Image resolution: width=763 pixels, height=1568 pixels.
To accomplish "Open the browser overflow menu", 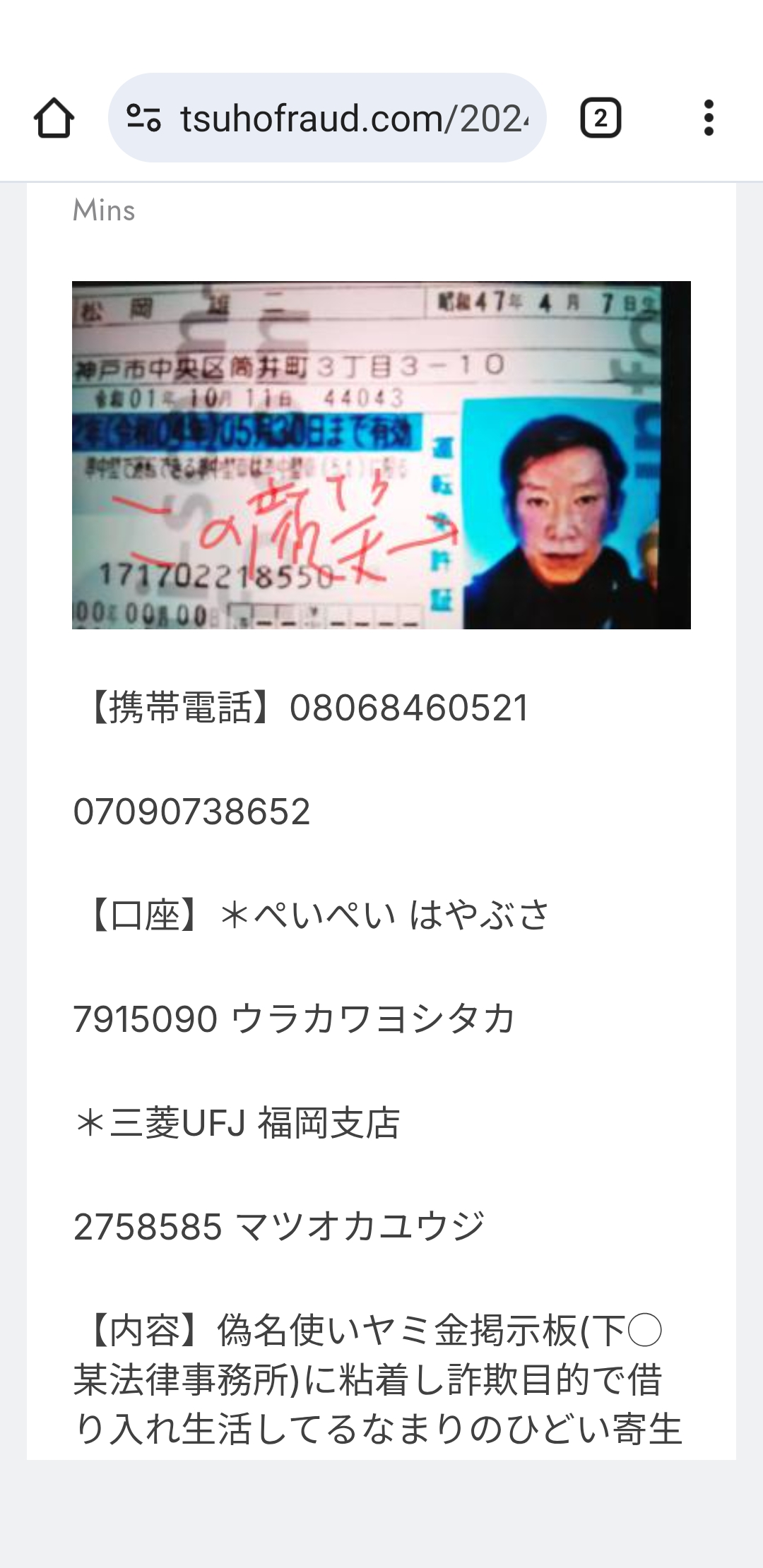I will 709,118.
